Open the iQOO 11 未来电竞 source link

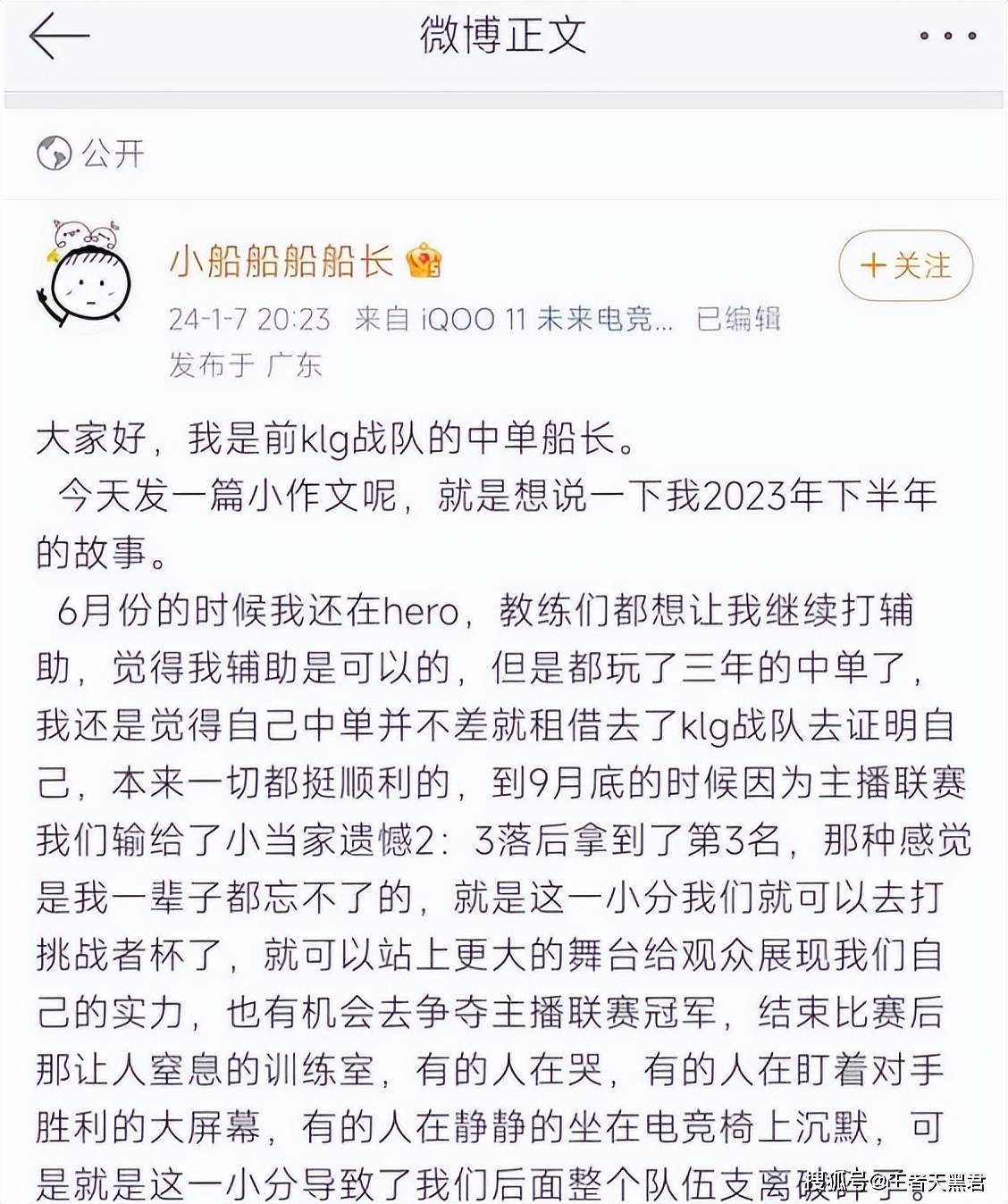click(547, 319)
